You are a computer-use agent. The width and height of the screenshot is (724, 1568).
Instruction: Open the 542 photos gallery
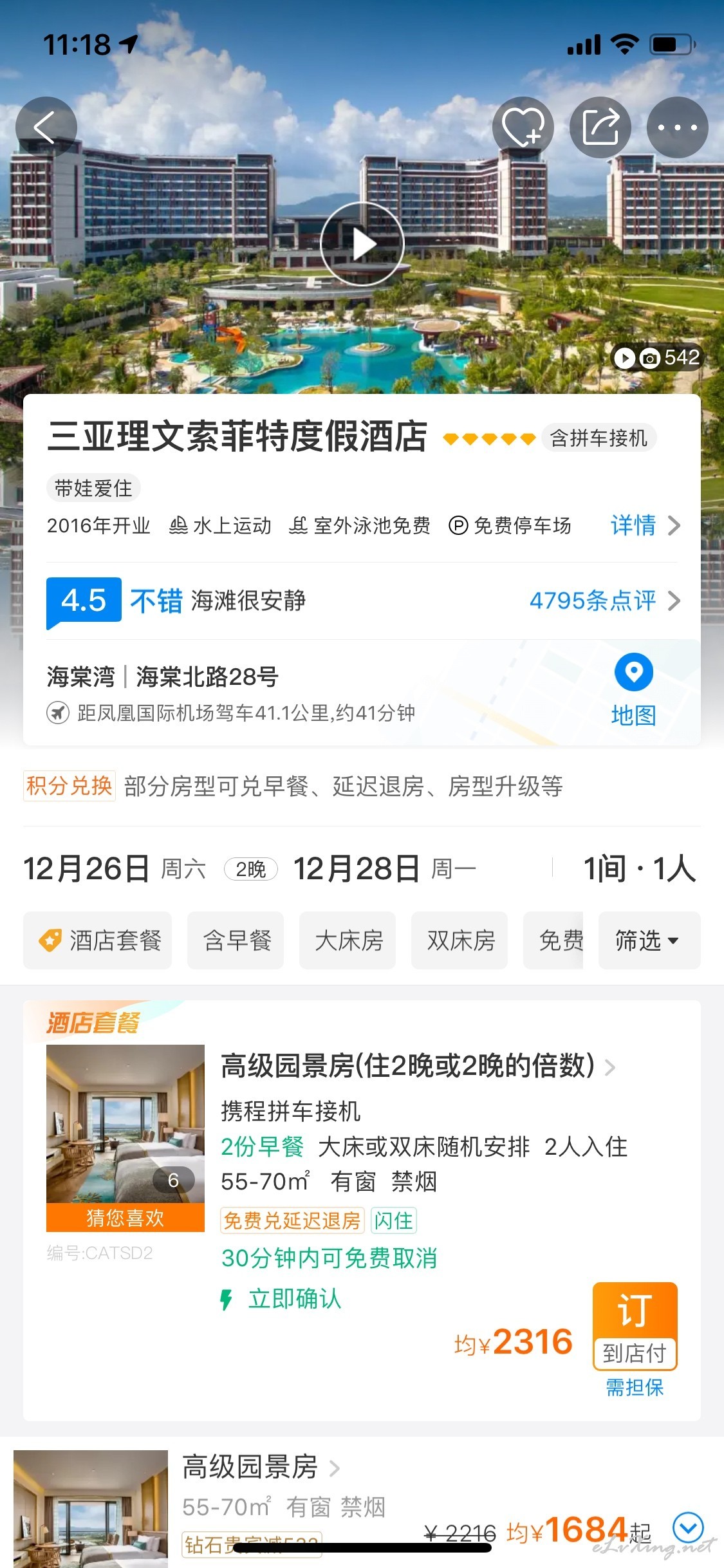[657, 357]
